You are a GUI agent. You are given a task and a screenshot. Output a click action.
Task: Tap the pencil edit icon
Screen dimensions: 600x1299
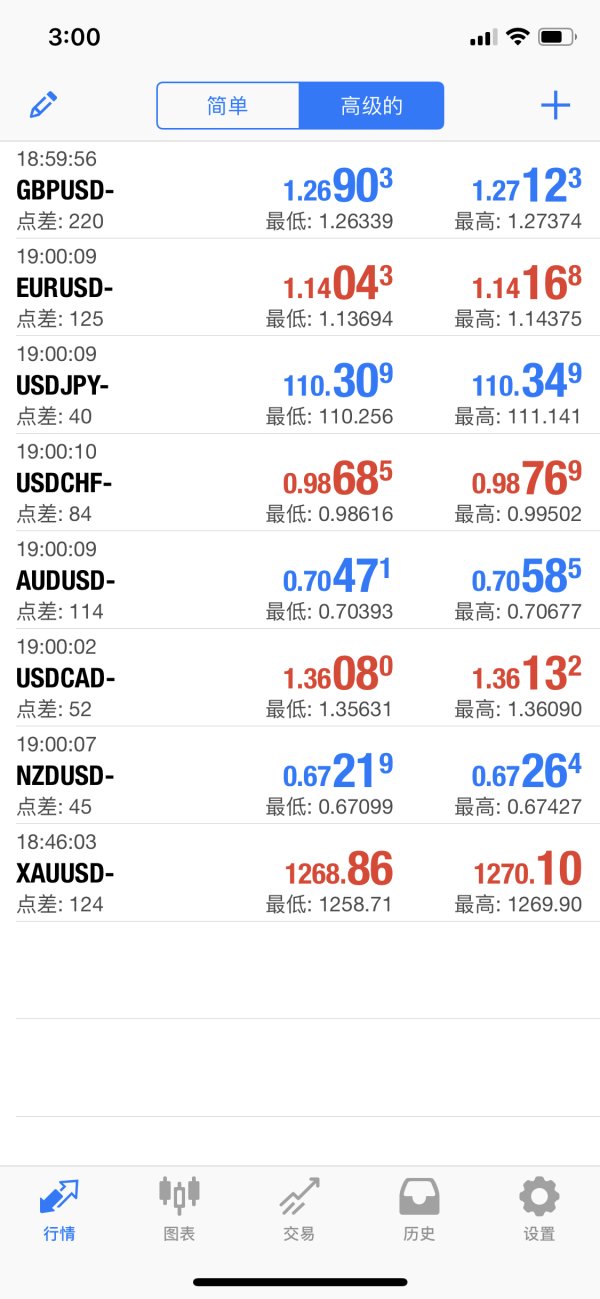pyautogui.click(x=44, y=105)
